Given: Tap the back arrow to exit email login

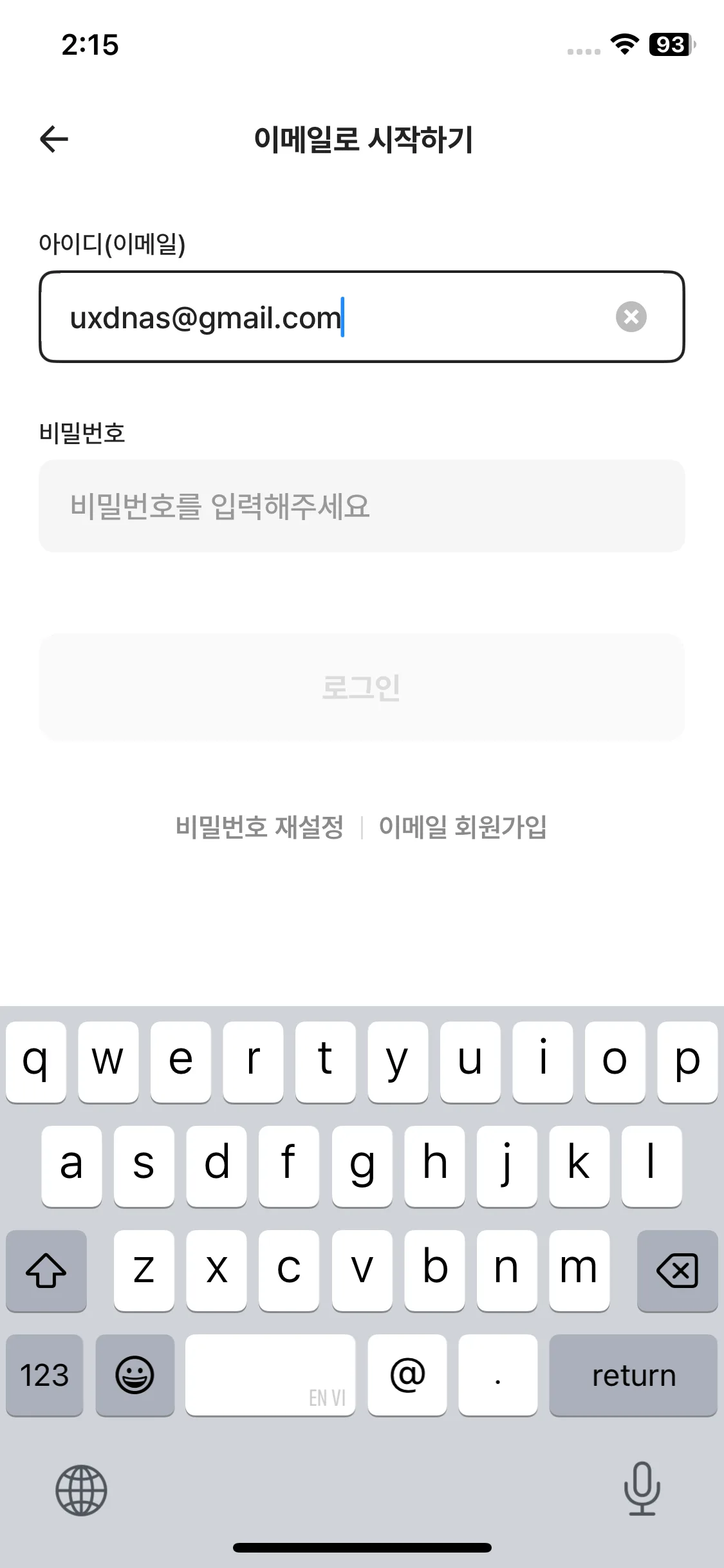Looking at the screenshot, I should [x=54, y=138].
